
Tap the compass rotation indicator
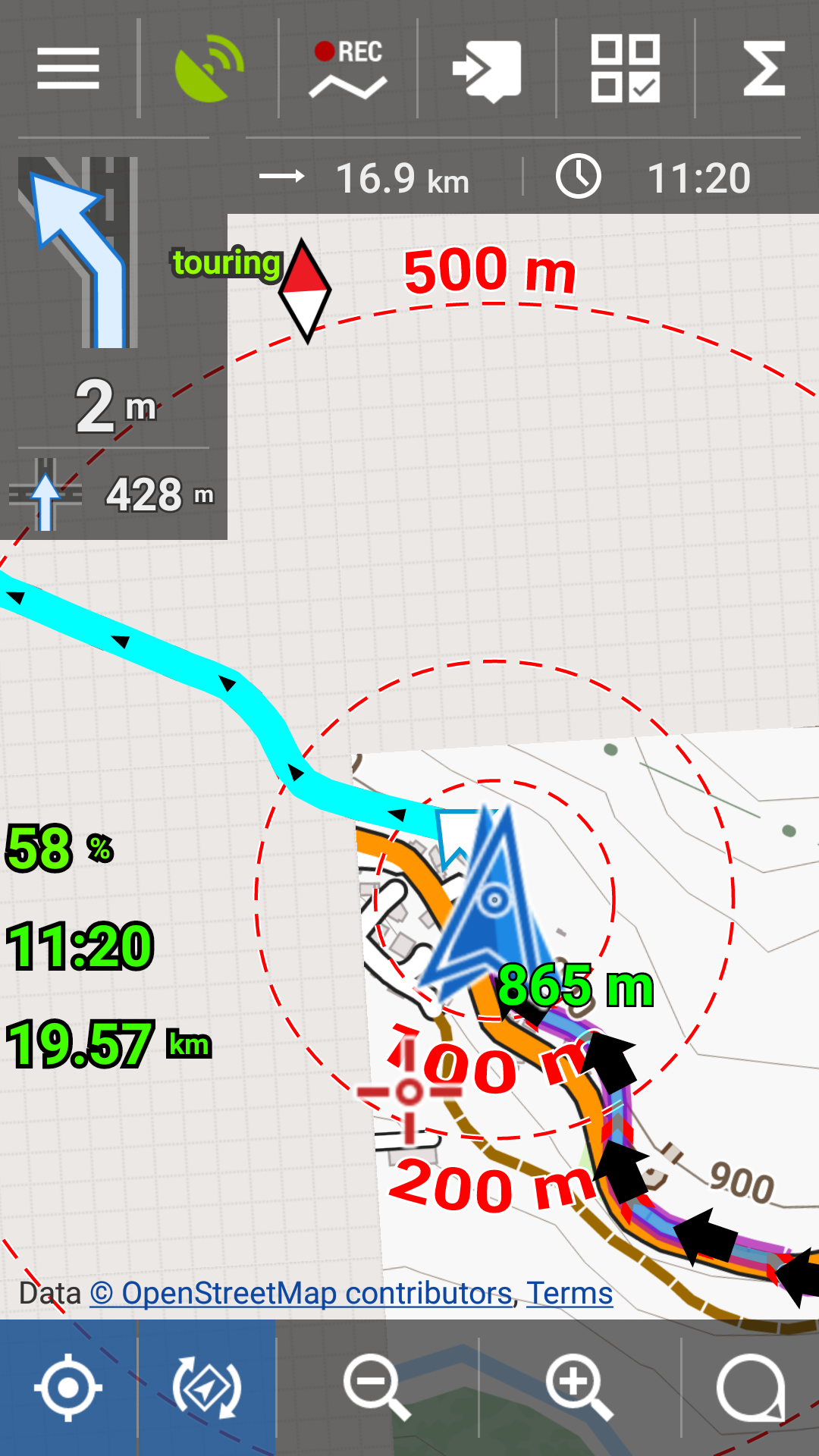coord(305,290)
